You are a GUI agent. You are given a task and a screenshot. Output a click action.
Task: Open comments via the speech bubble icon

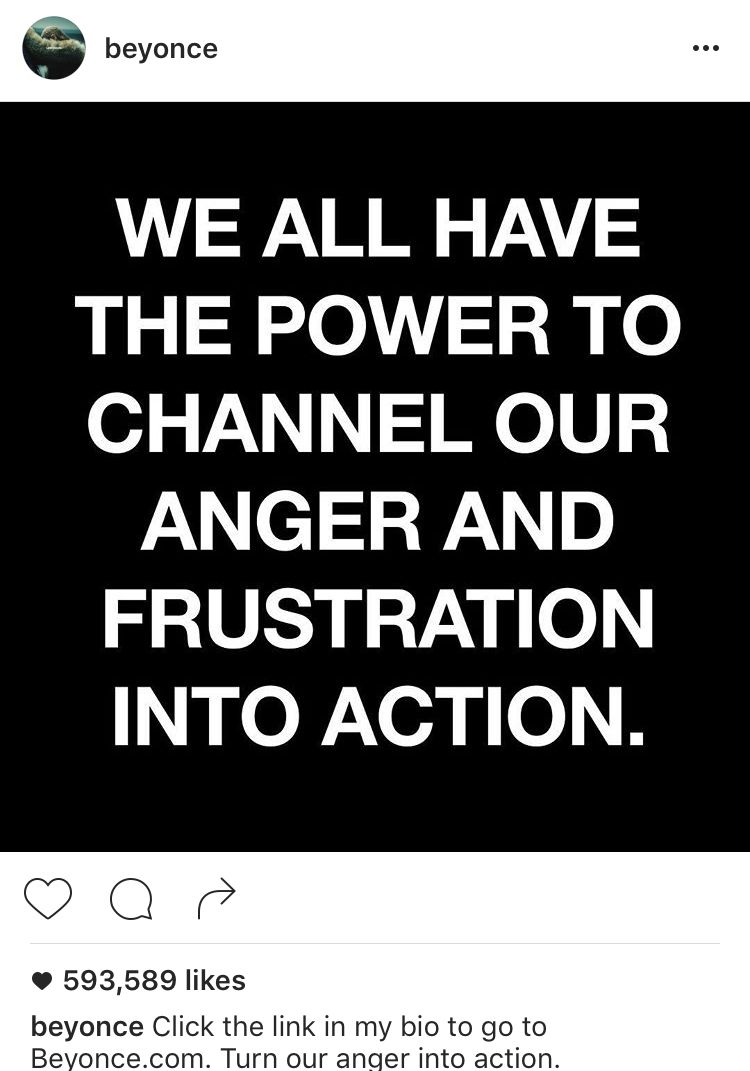tap(131, 899)
